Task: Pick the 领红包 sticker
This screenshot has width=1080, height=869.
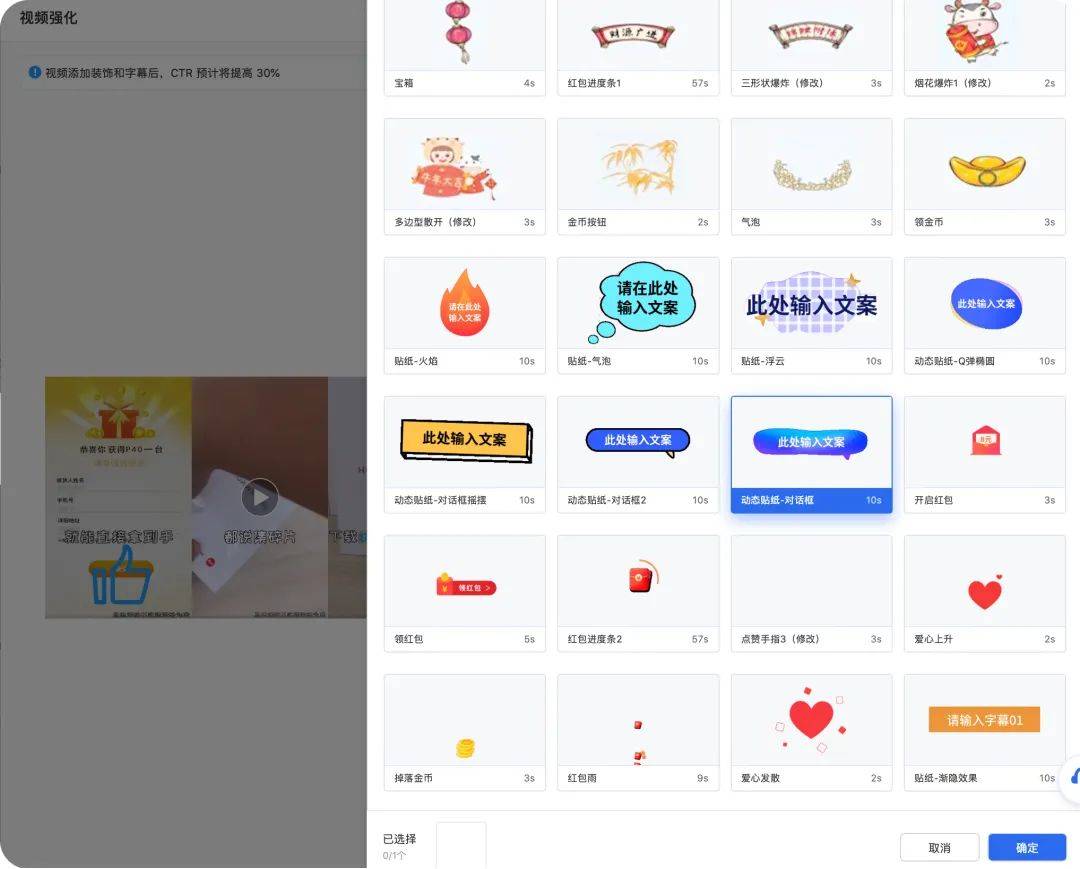Action: [x=464, y=581]
